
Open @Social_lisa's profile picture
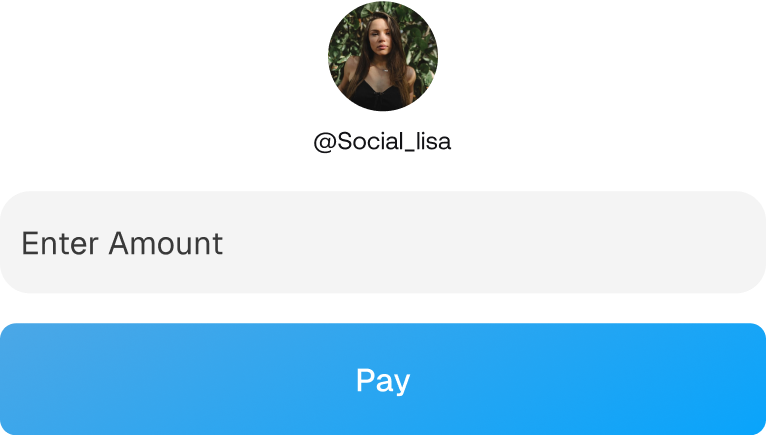(x=383, y=56)
